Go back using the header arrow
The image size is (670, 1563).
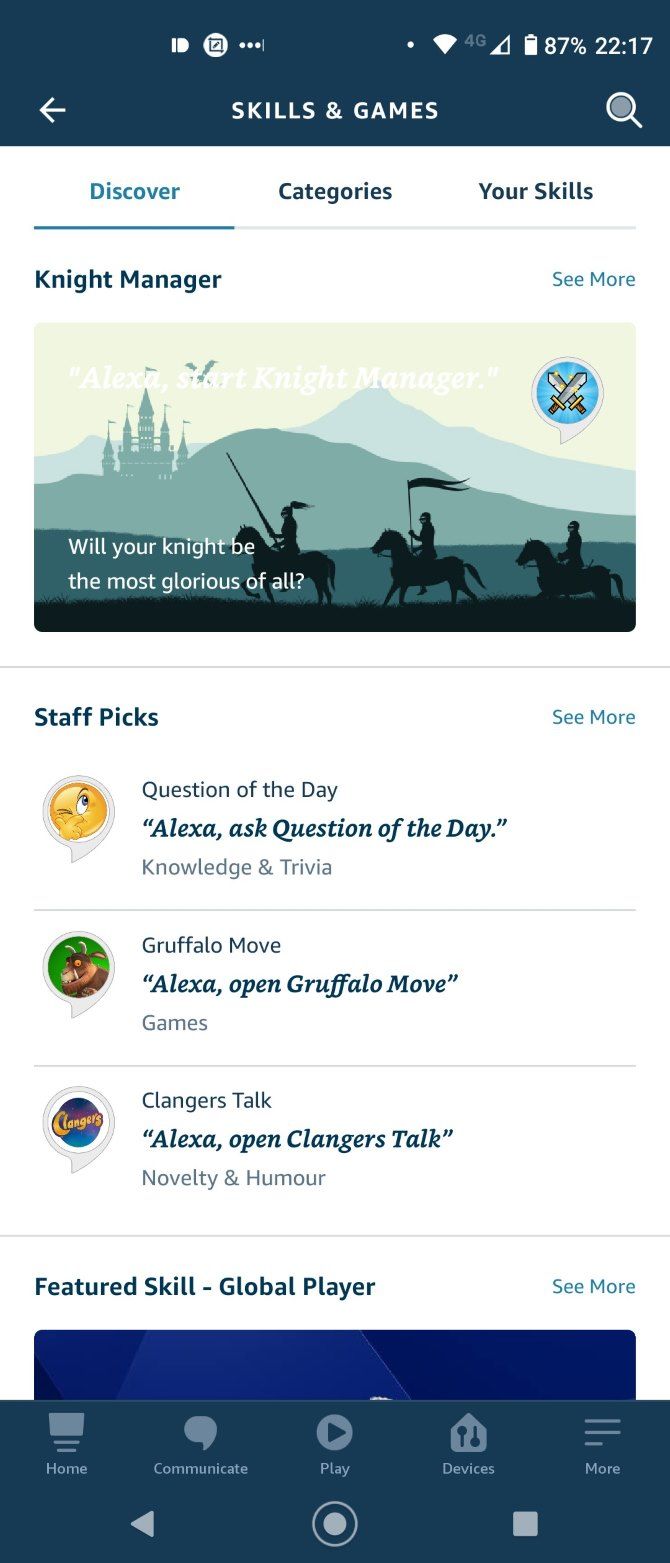tap(52, 110)
